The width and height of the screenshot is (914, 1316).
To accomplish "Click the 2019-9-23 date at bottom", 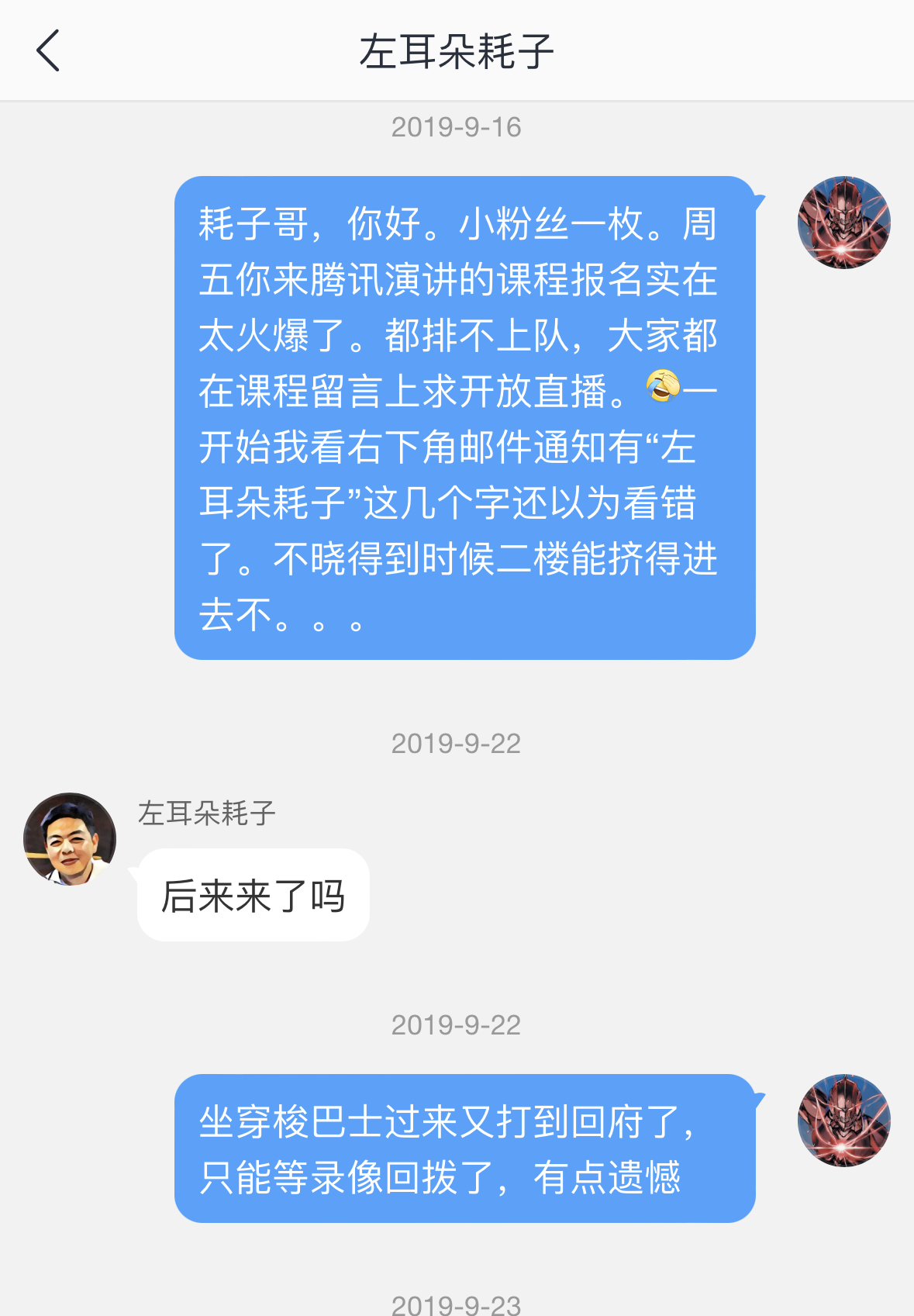I will [x=457, y=1307].
